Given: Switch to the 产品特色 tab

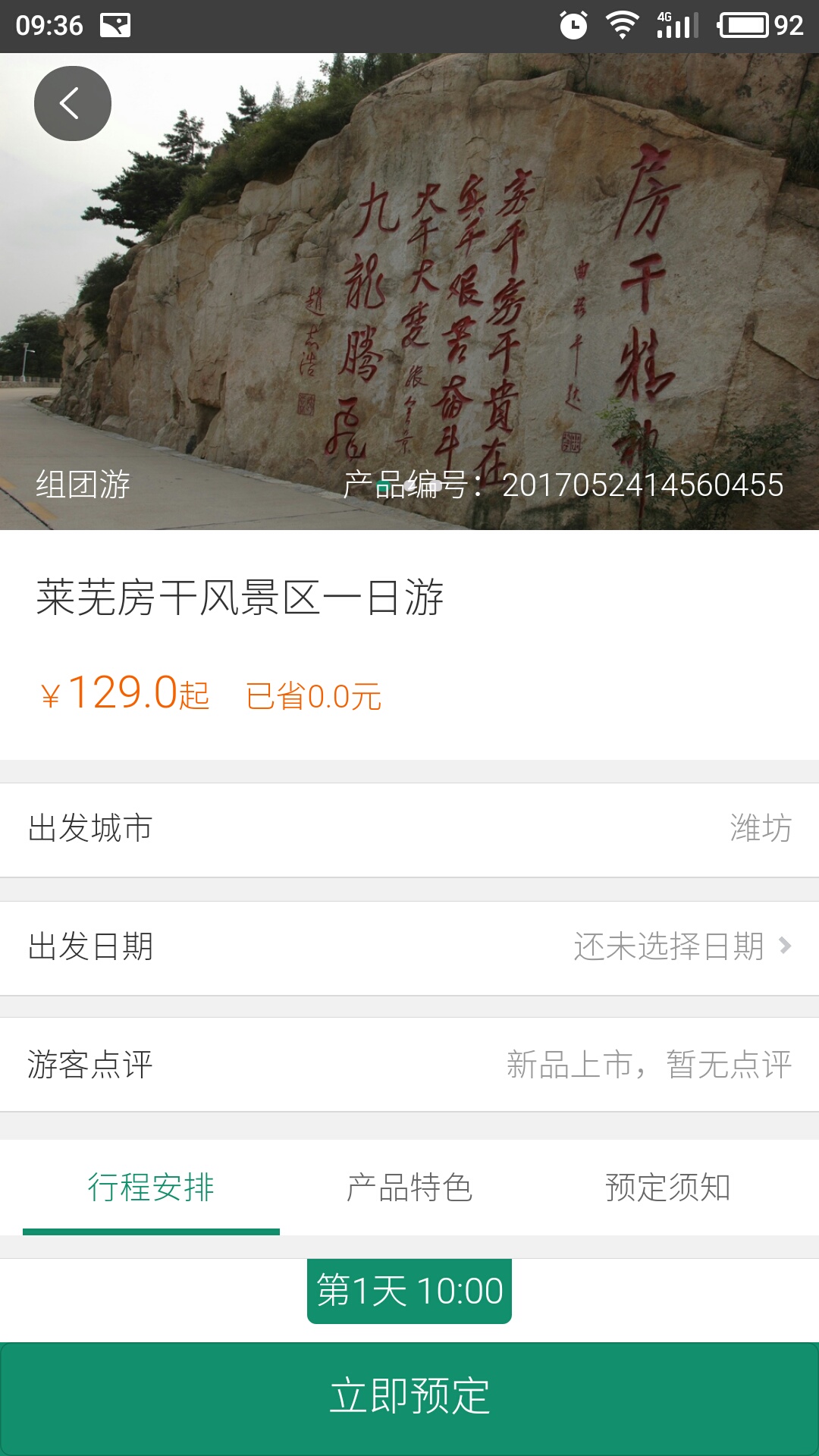Looking at the screenshot, I should [x=409, y=1188].
